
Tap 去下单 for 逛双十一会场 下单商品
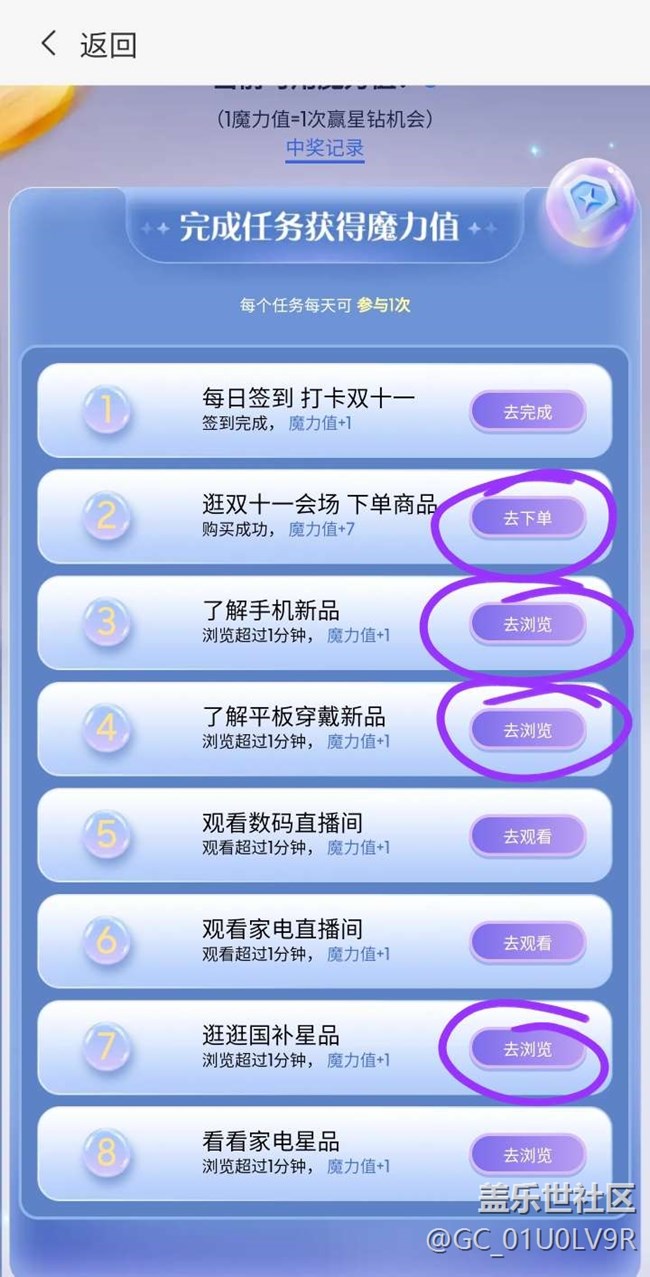coord(527,519)
